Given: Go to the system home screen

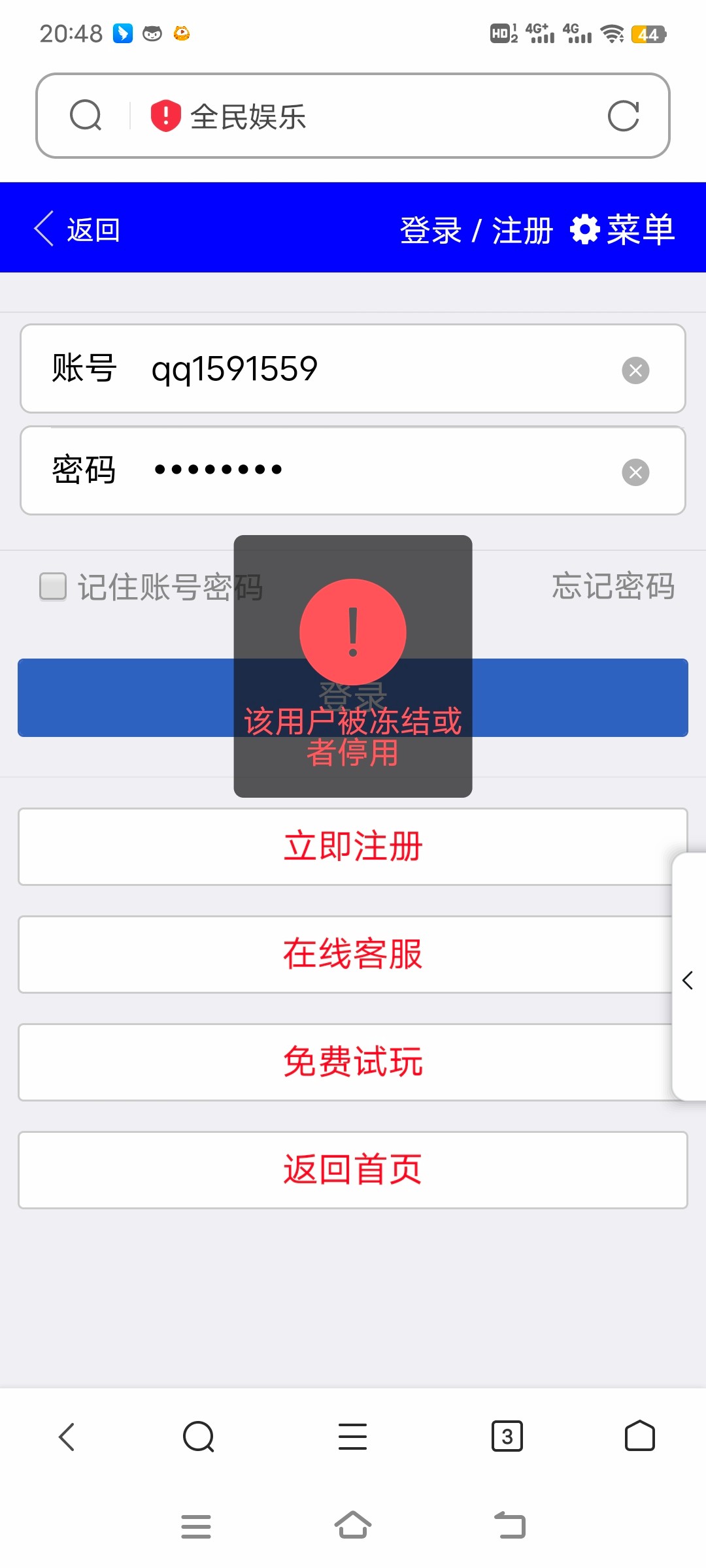Looking at the screenshot, I should click(x=353, y=1526).
